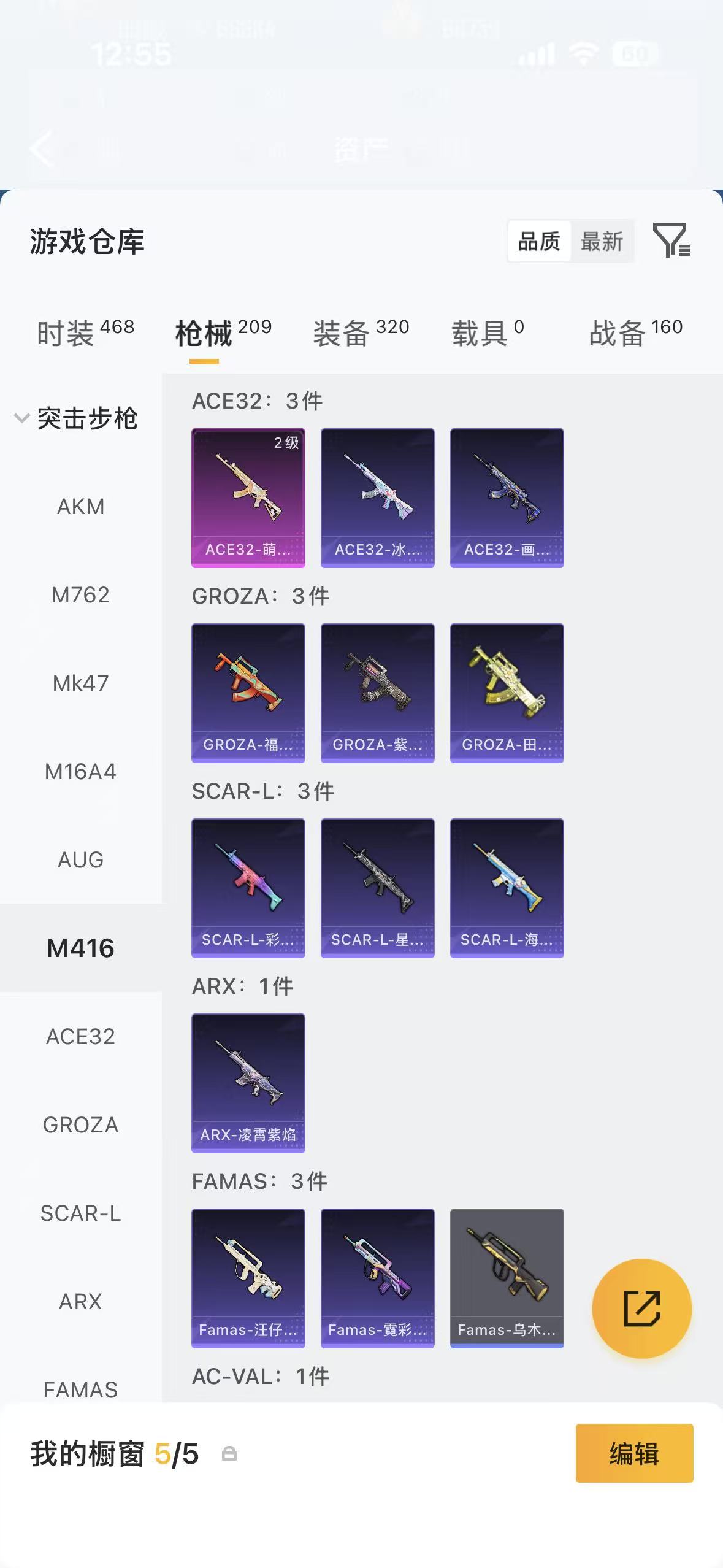Jump to M762 in the side list
The height and width of the screenshot is (1568, 723).
(x=80, y=595)
